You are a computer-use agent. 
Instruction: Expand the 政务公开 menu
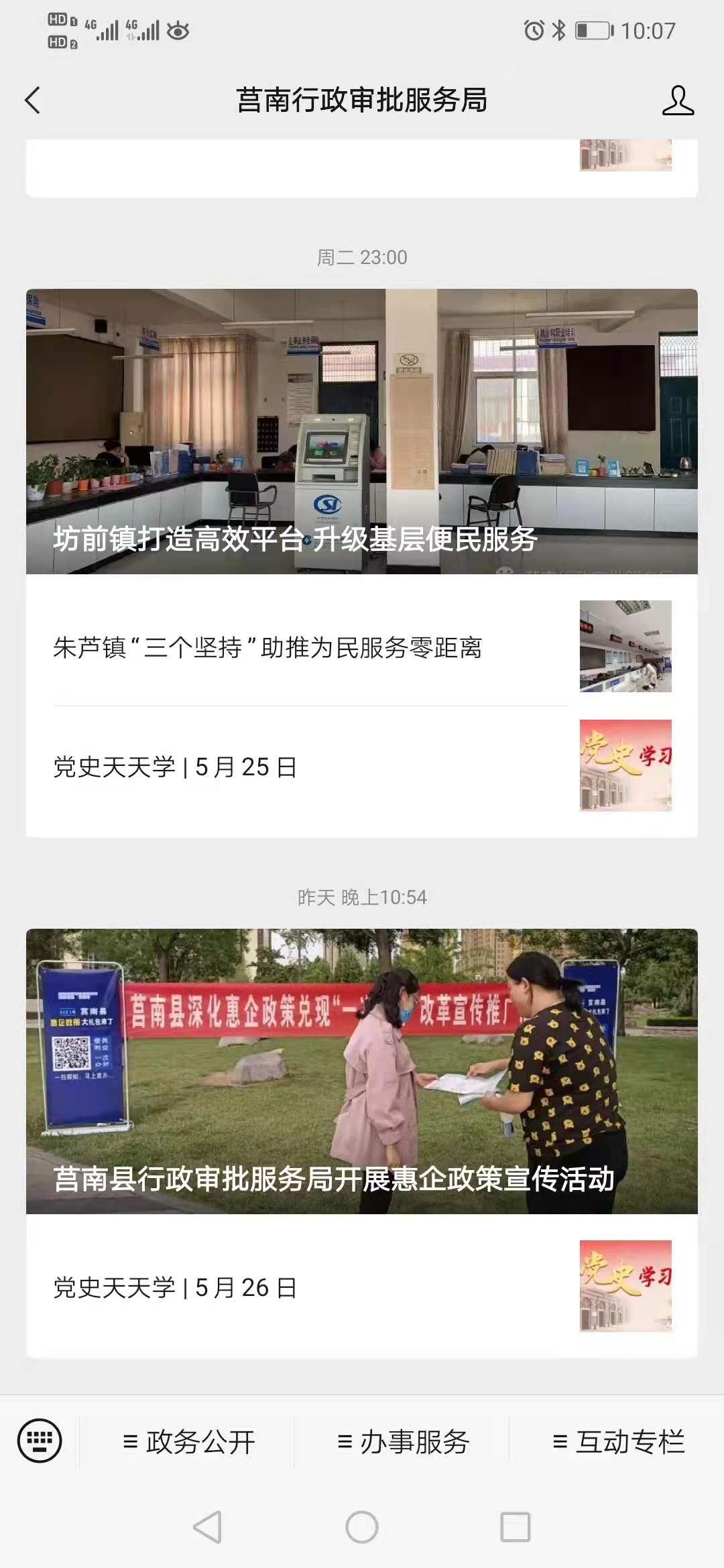click(x=189, y=1442)
